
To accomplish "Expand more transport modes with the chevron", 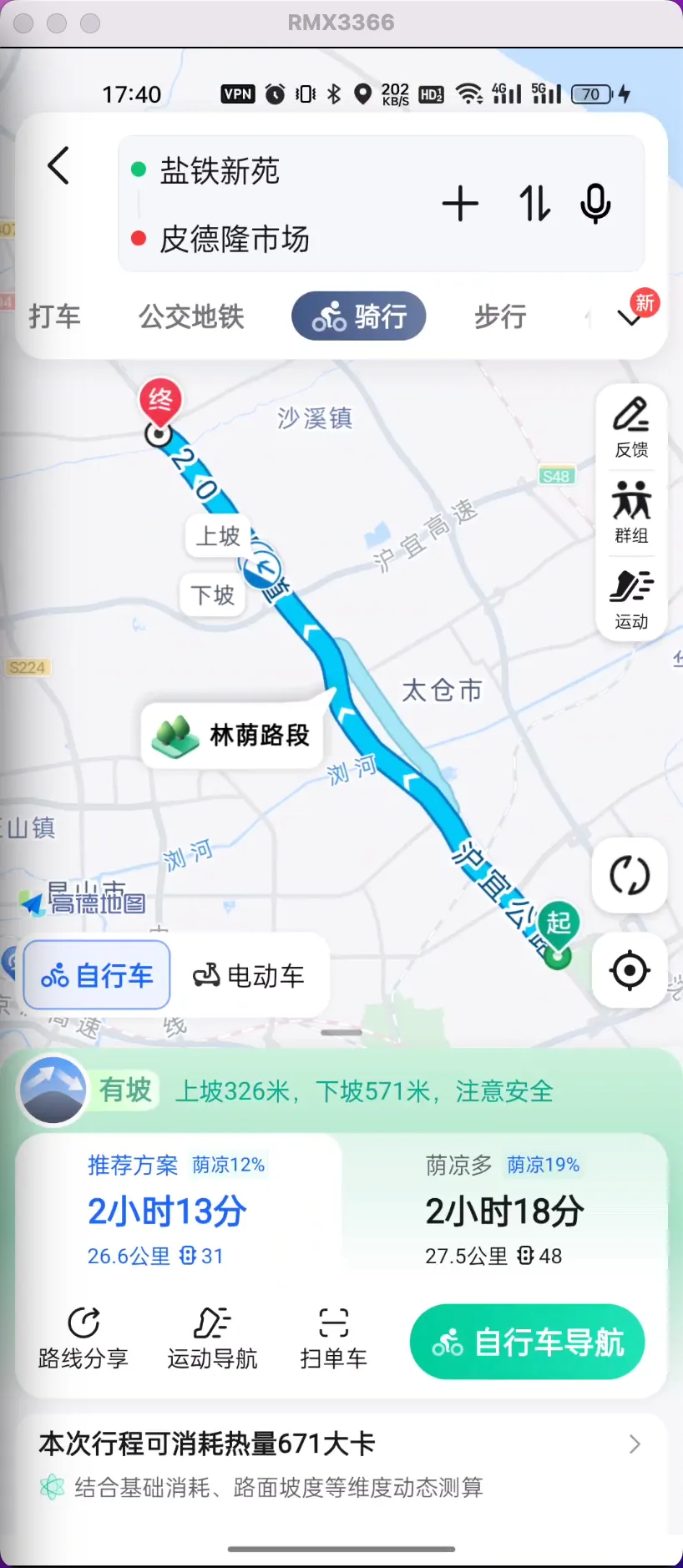I will click(629, 317).
